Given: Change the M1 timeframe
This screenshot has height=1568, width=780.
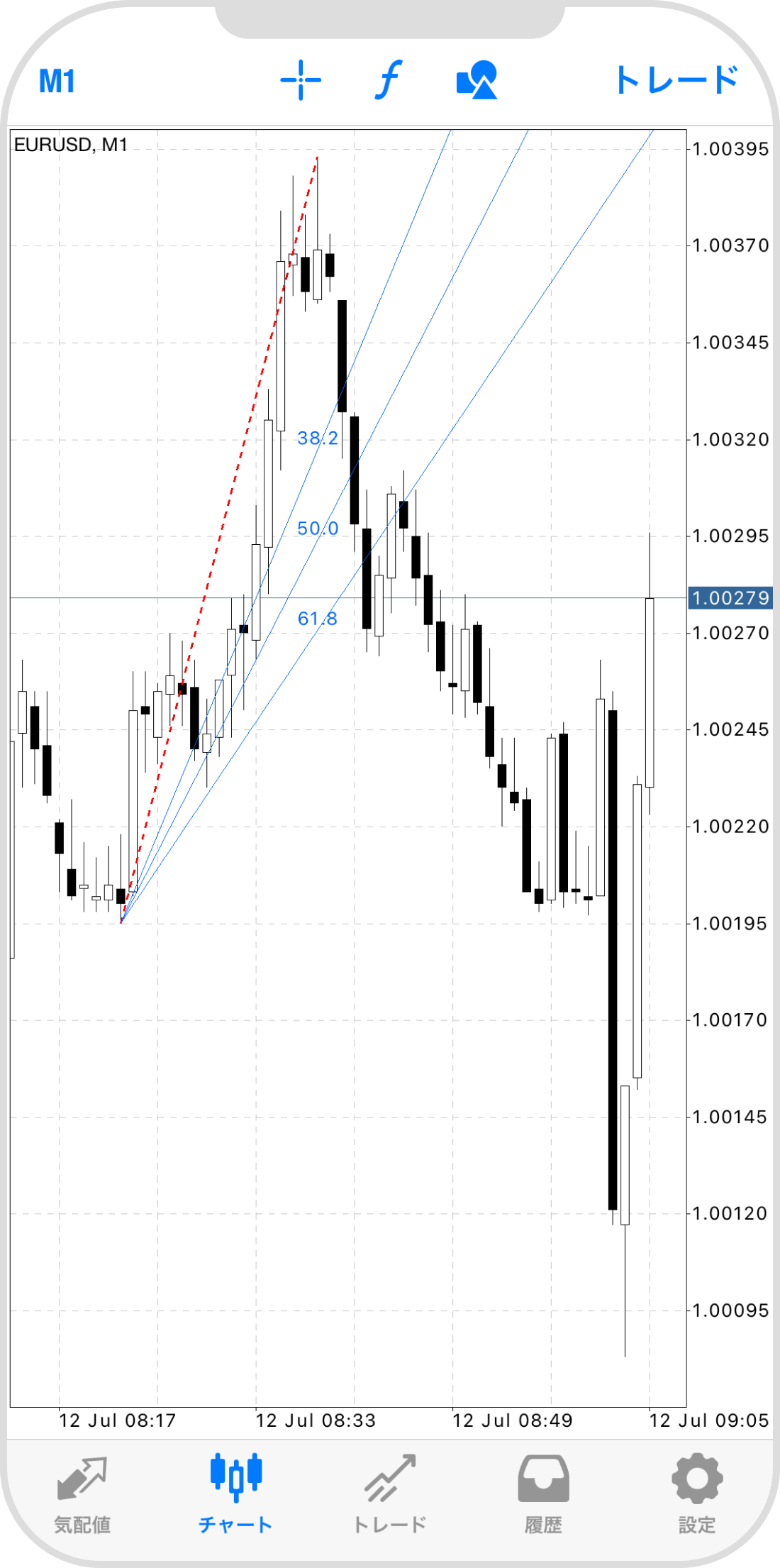Looking at the screenshot, I should (x=57, y=81).
